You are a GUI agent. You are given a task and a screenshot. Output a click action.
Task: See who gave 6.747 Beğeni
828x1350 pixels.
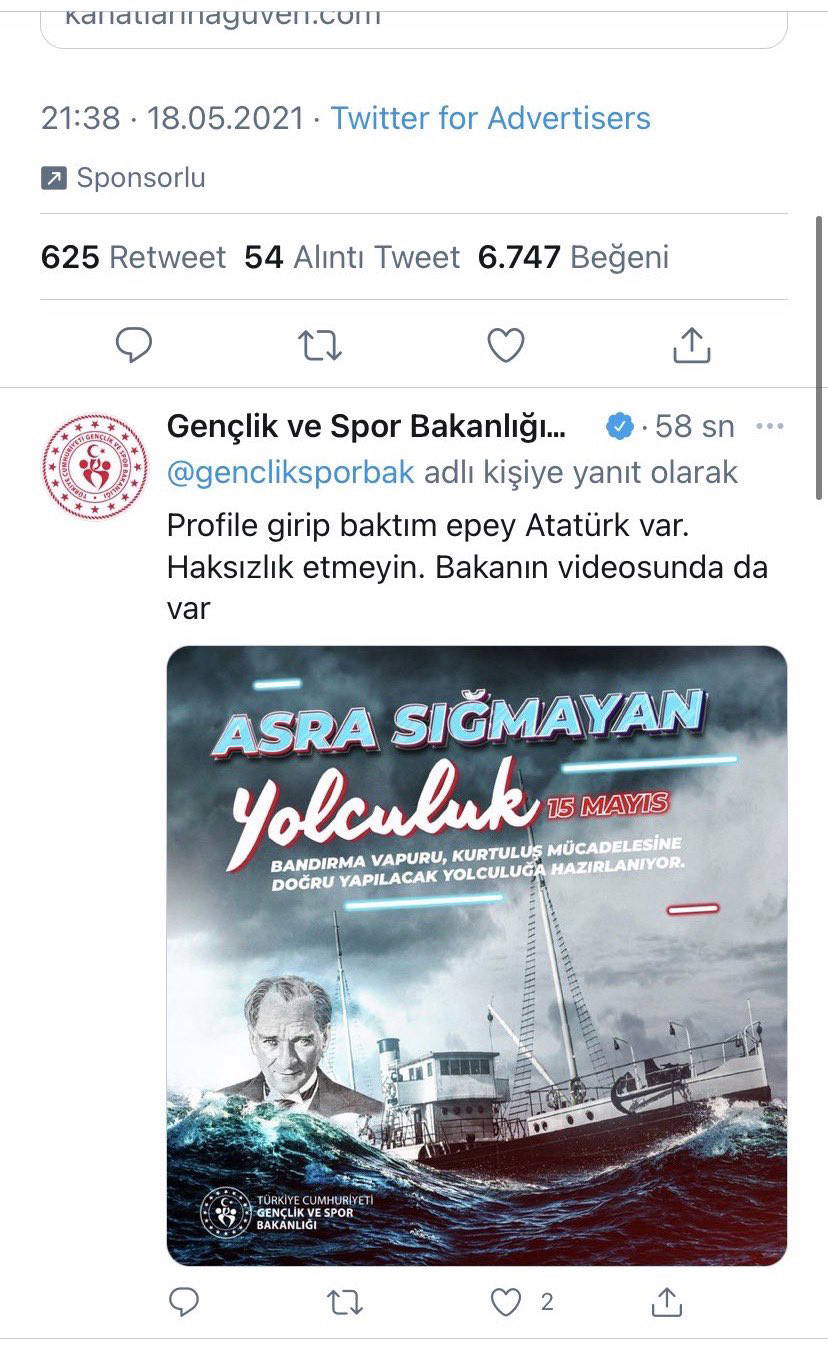pyautogui.click(x=573, y=257)
